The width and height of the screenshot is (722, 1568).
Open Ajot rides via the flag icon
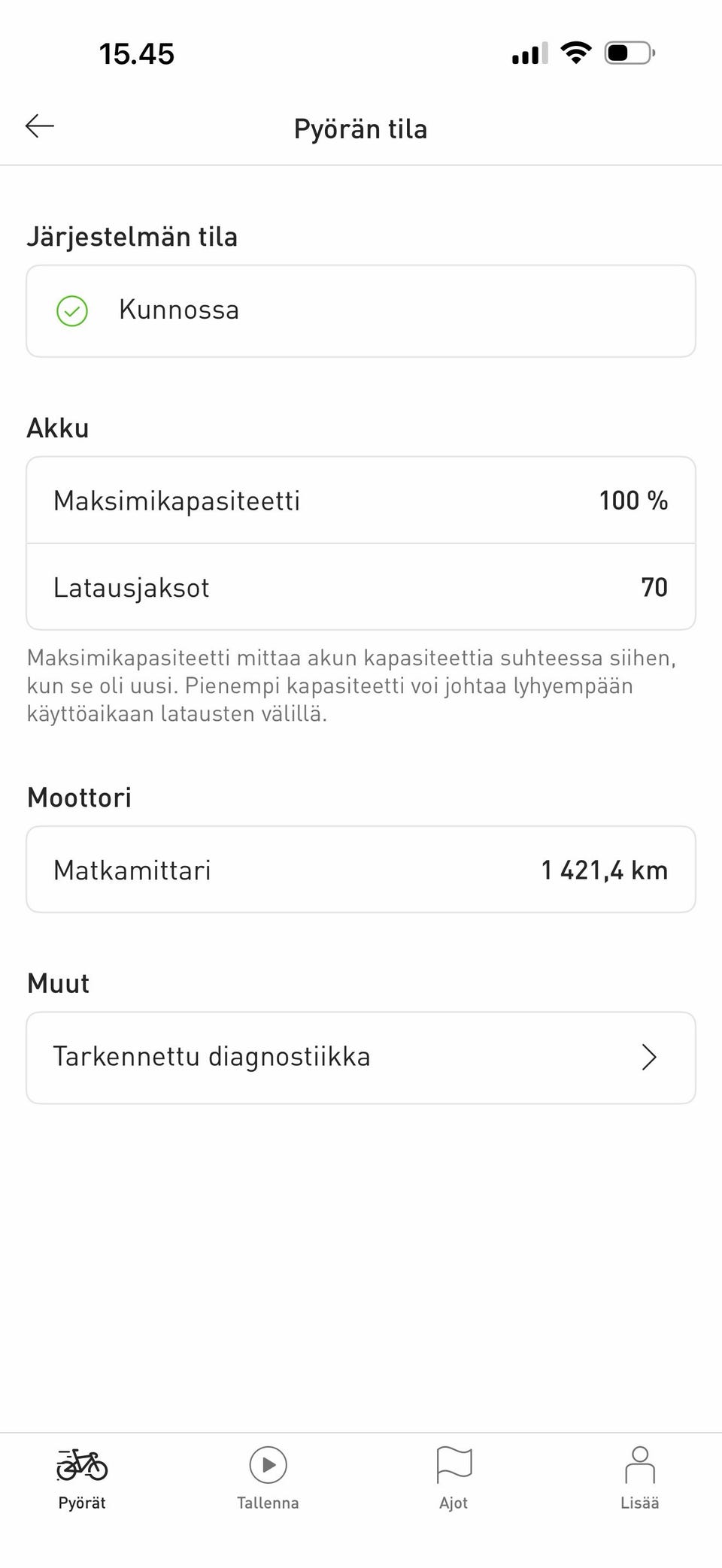454,1464
